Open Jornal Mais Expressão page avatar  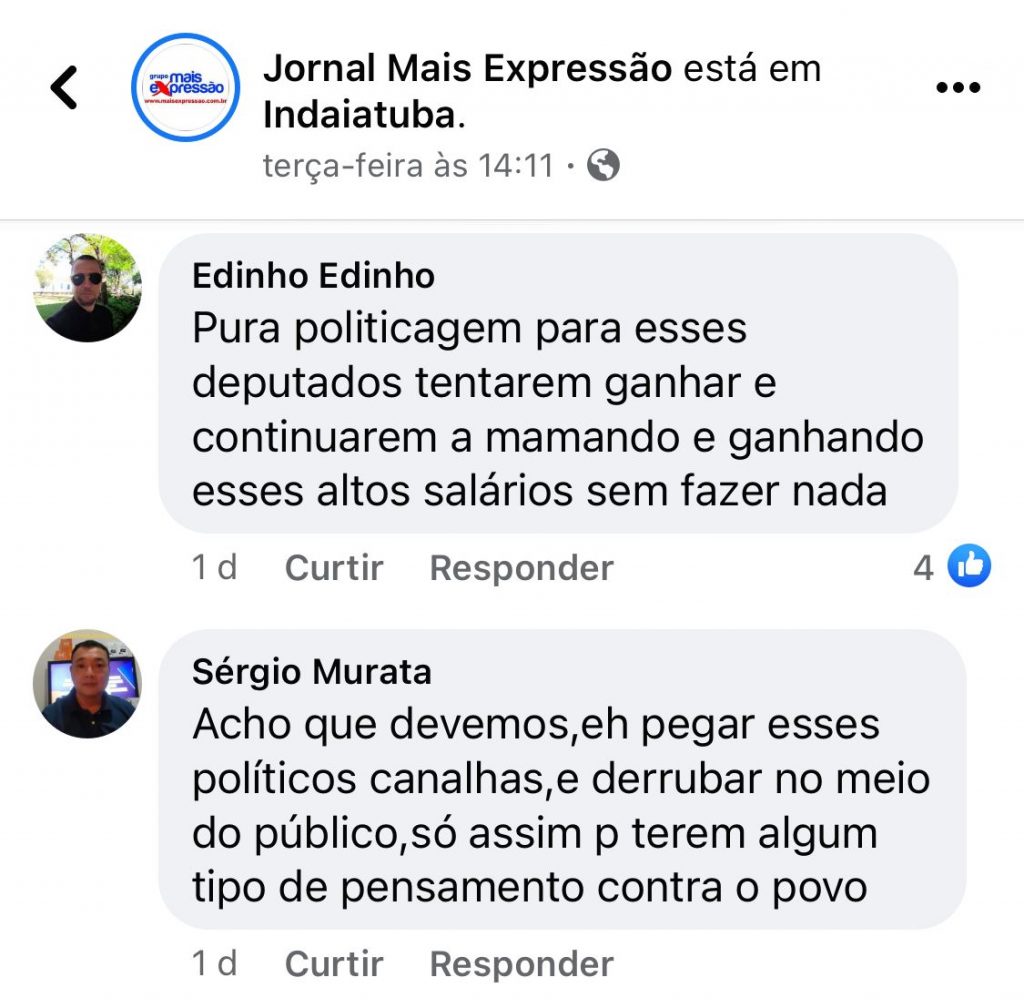coord(186,88)
